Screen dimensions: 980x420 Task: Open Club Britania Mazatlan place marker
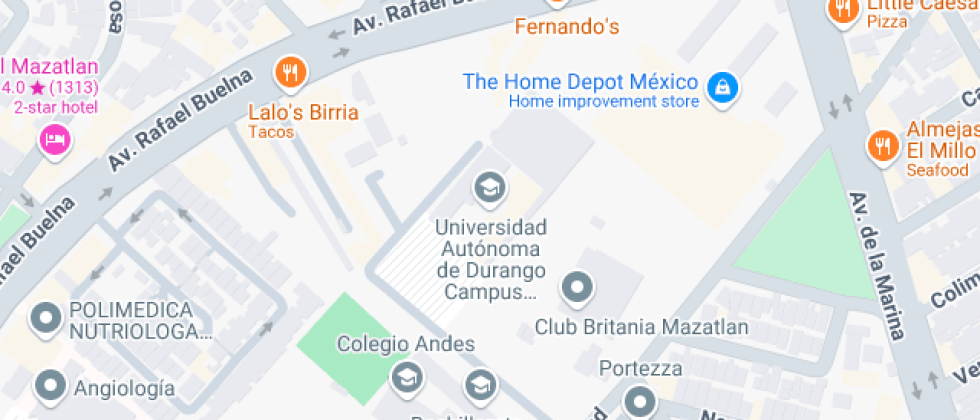coord(577,290)
